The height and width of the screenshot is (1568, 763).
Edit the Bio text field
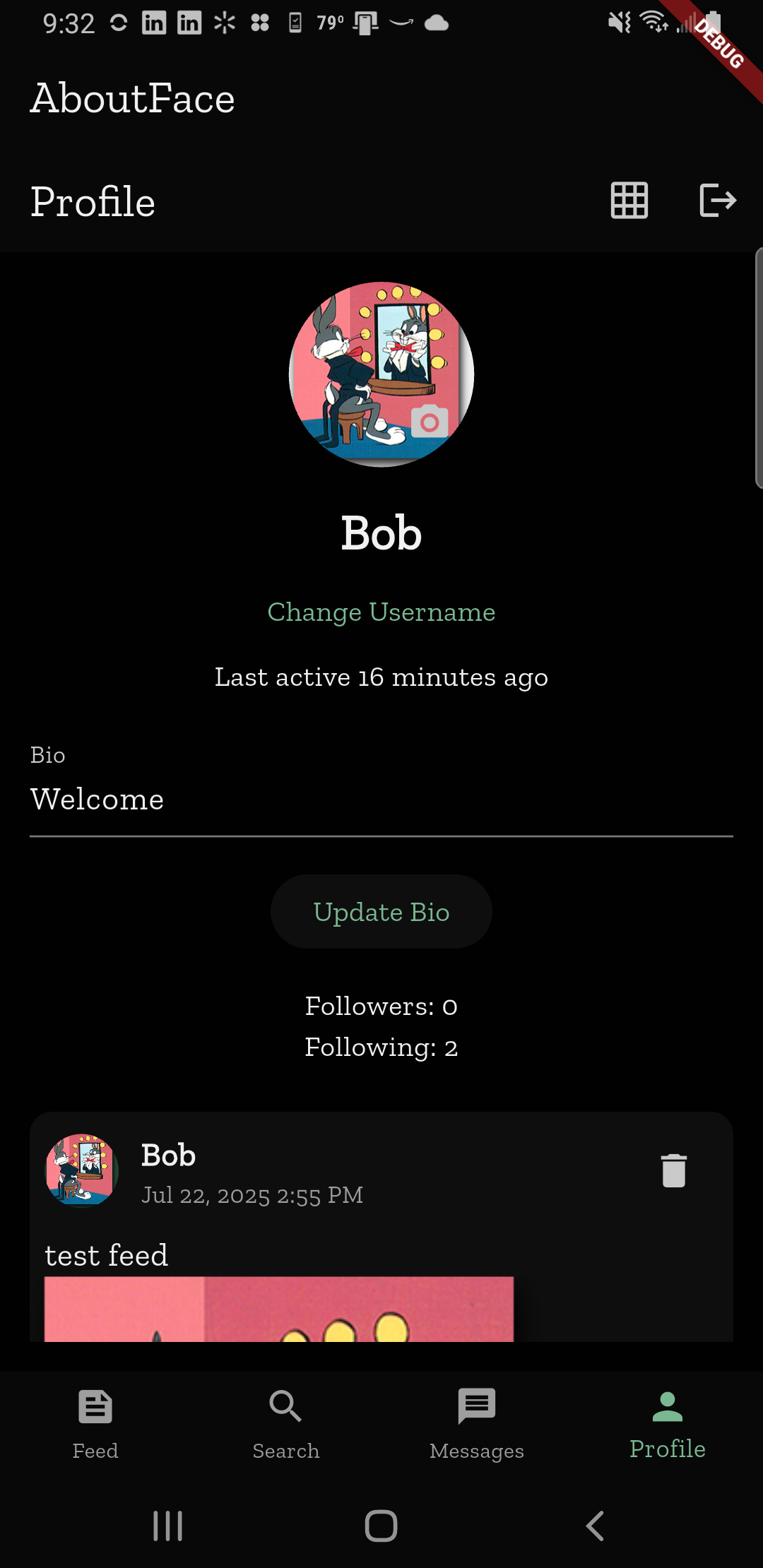[x=381, y=800]
